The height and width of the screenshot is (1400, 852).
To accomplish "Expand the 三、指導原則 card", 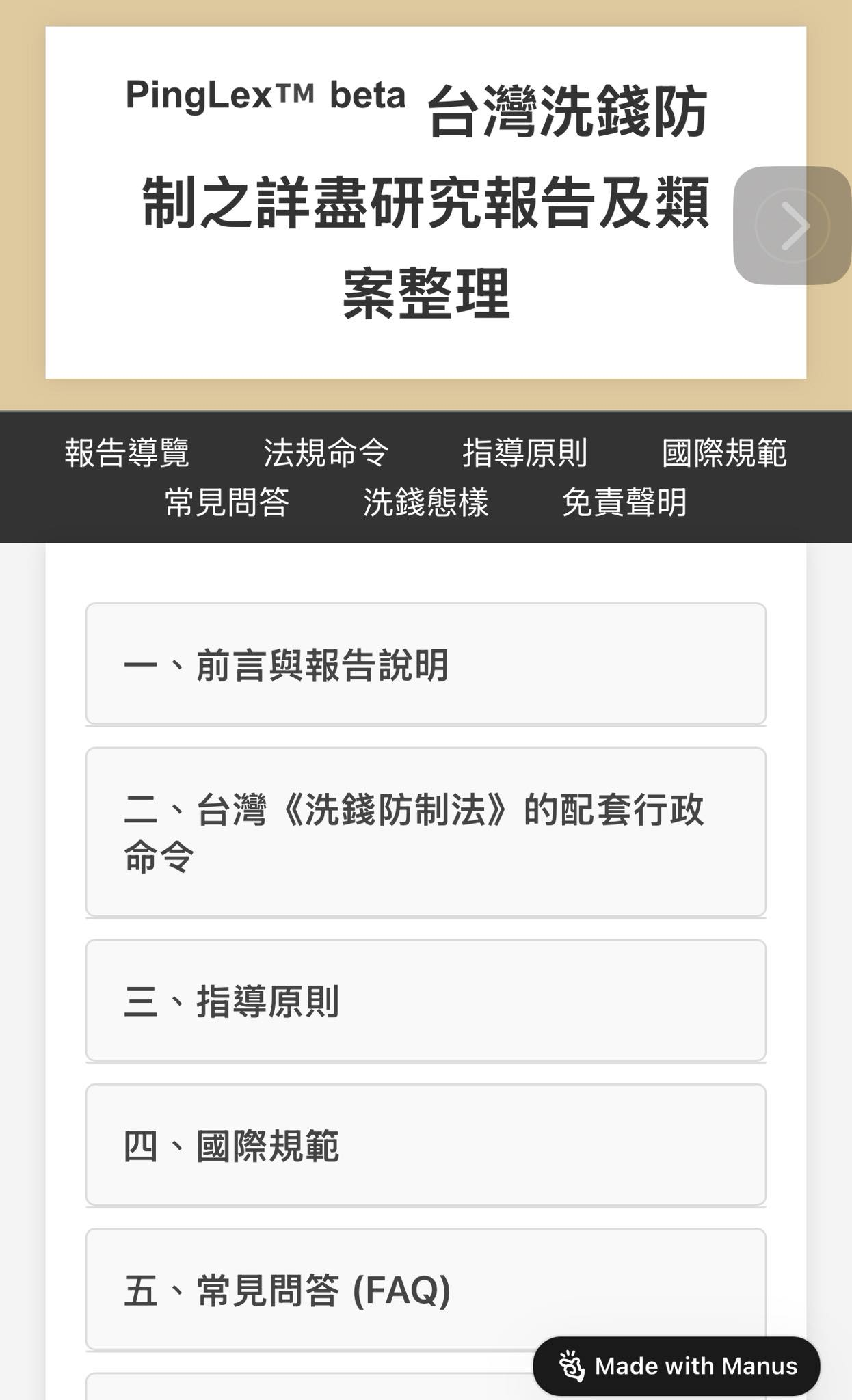I will (425, 1001).
